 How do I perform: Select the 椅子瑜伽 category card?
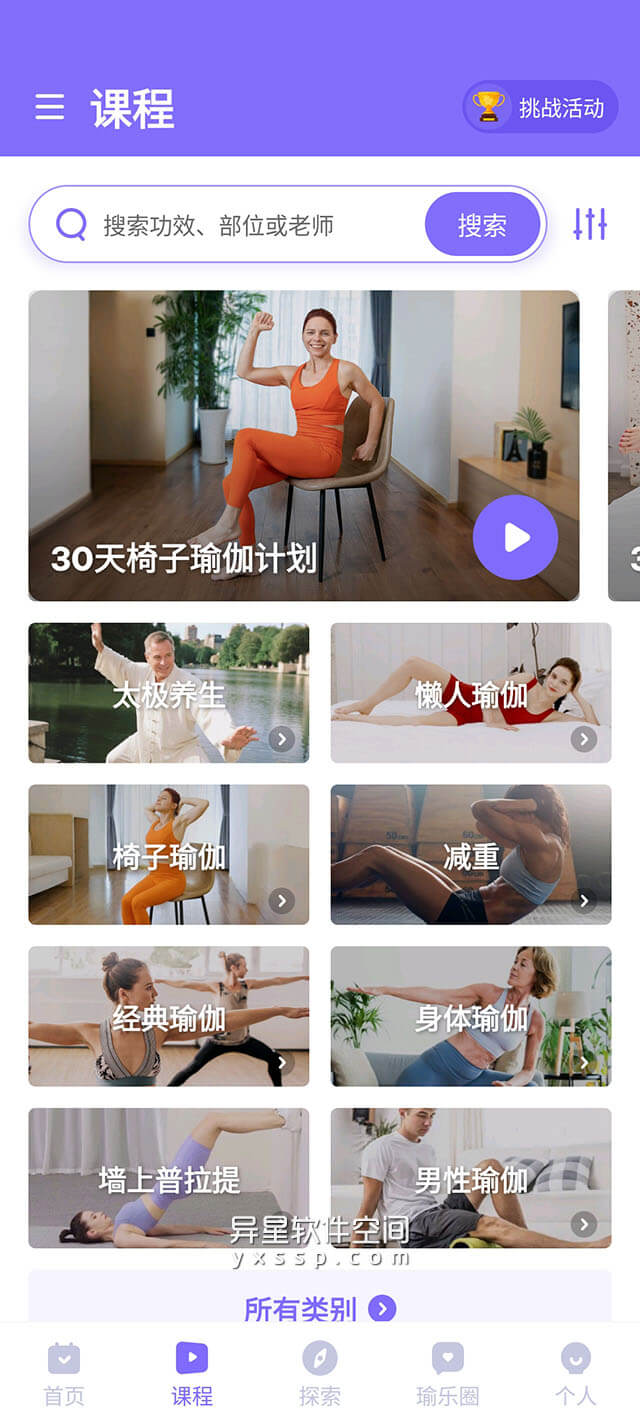(x=169, y=855)
